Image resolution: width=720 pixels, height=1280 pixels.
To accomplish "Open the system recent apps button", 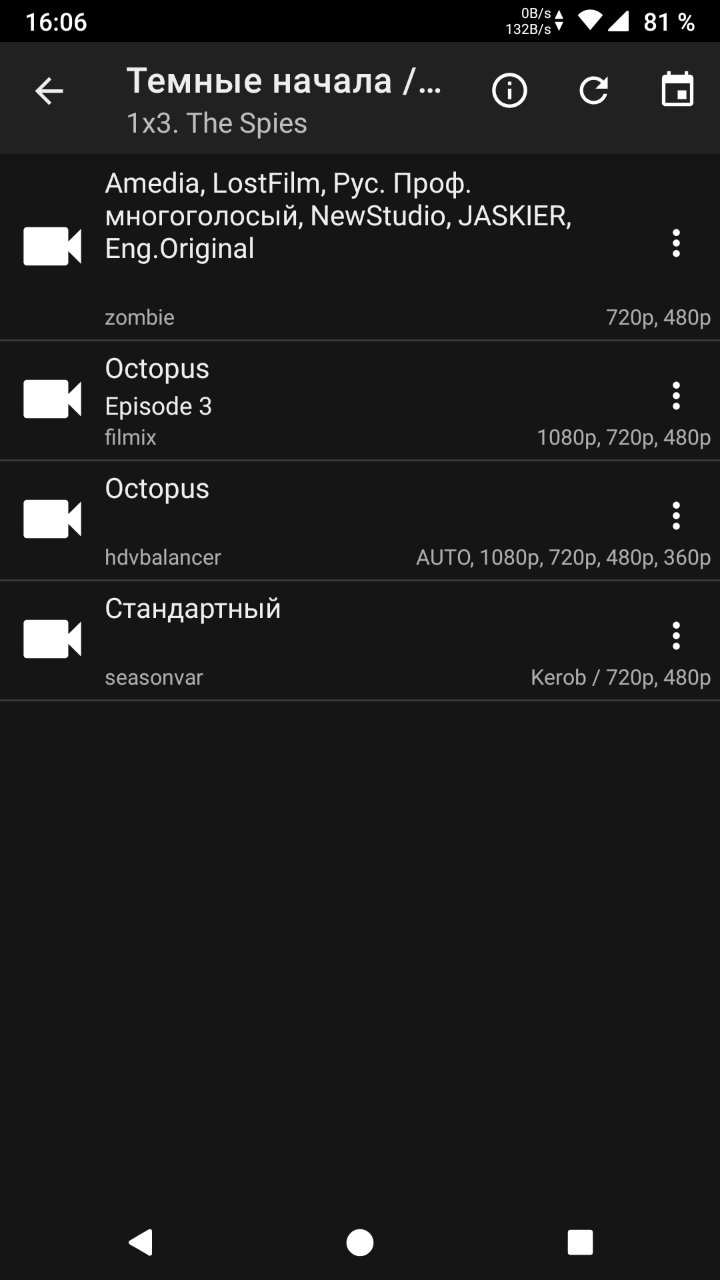I will [x=580, y=1242].
